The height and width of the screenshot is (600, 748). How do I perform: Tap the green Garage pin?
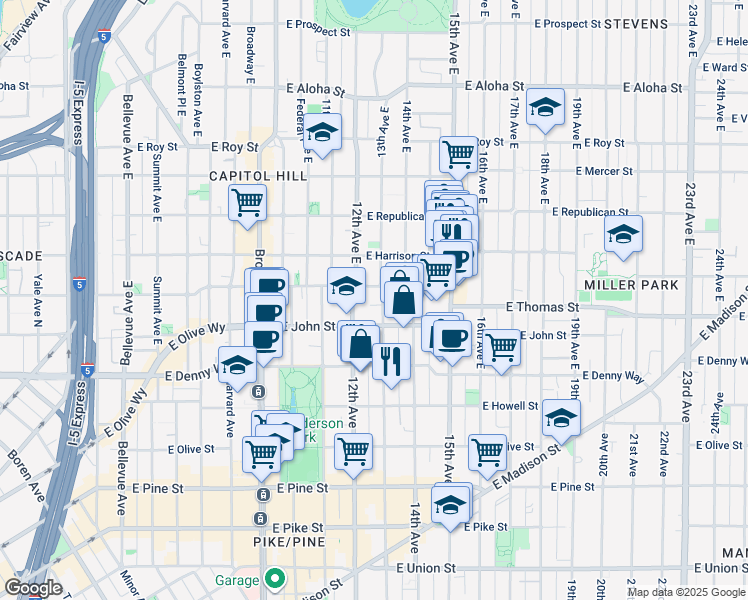[273, 579]
